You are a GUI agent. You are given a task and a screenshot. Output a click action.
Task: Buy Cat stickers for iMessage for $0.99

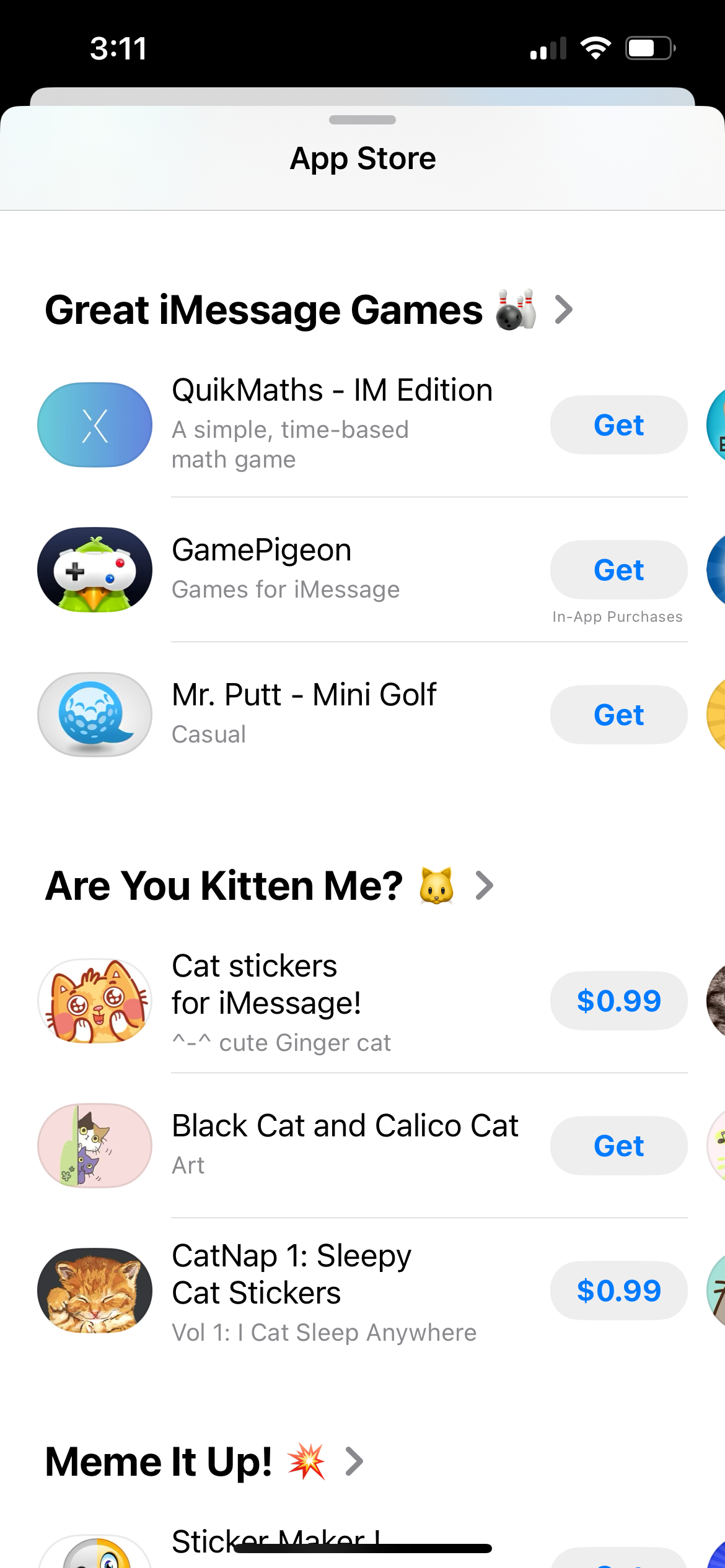618,1001
